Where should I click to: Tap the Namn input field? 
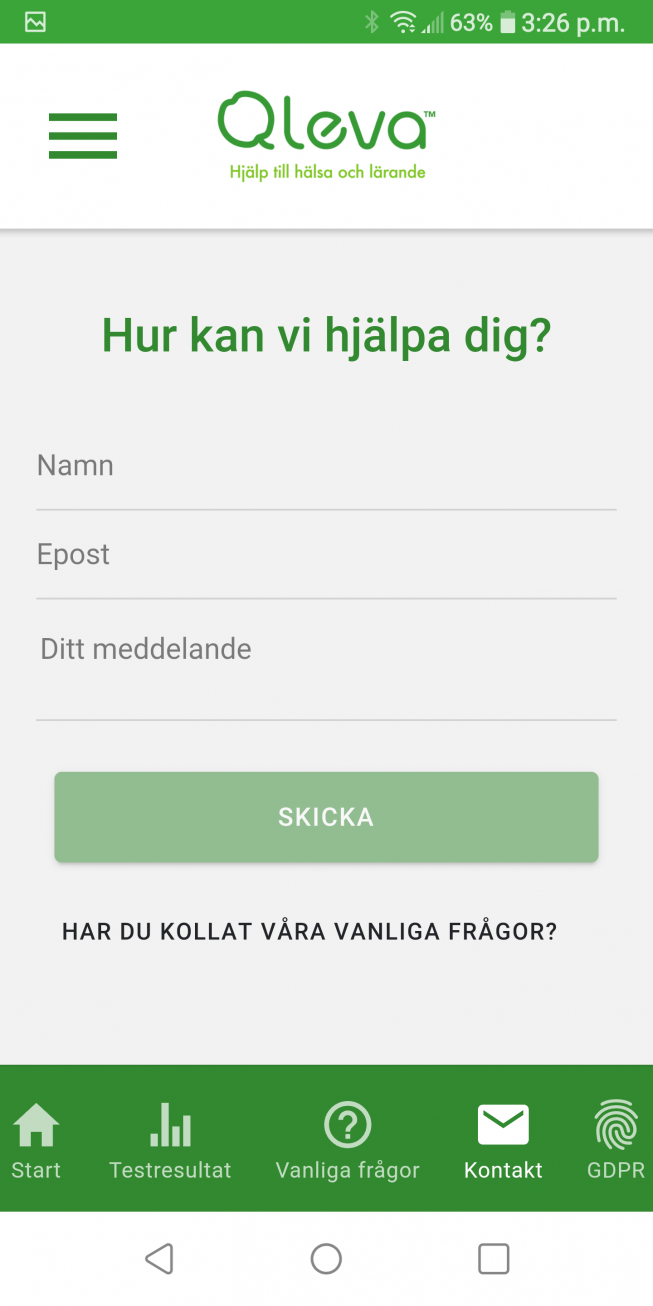coord(326,466)
